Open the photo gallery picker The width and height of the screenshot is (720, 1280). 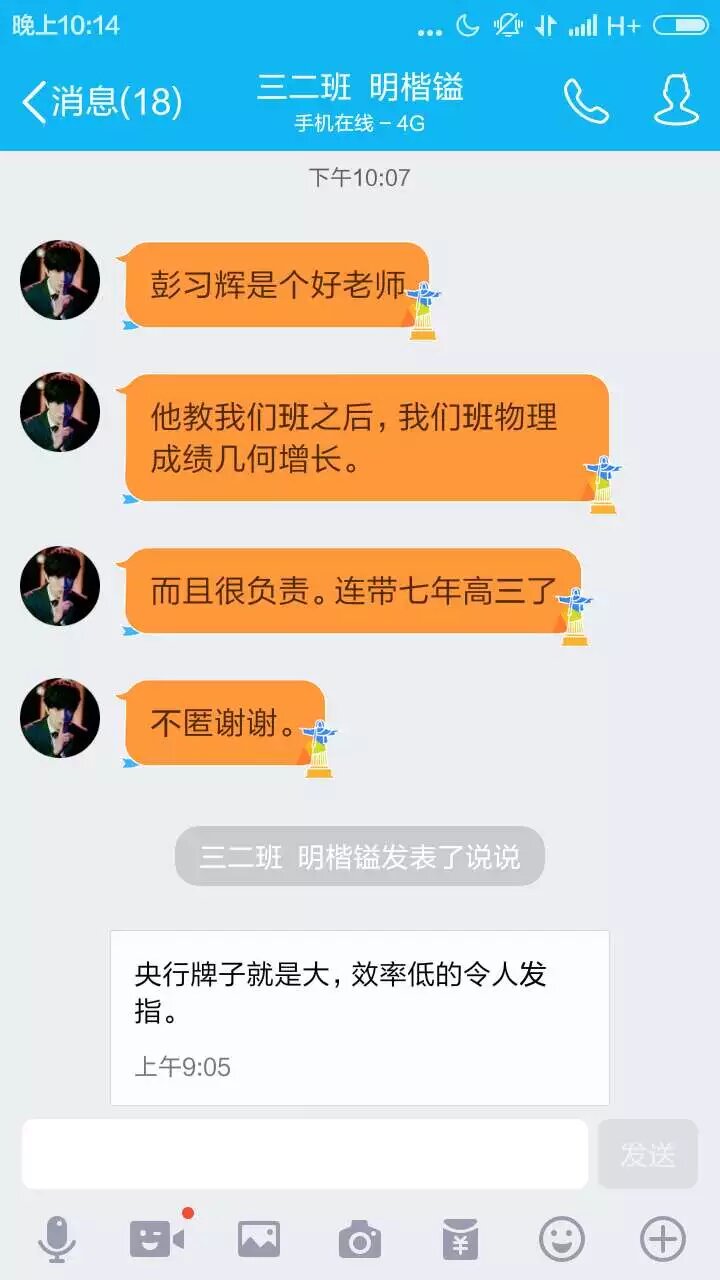pyautogui.click(x=259, y=1240)
